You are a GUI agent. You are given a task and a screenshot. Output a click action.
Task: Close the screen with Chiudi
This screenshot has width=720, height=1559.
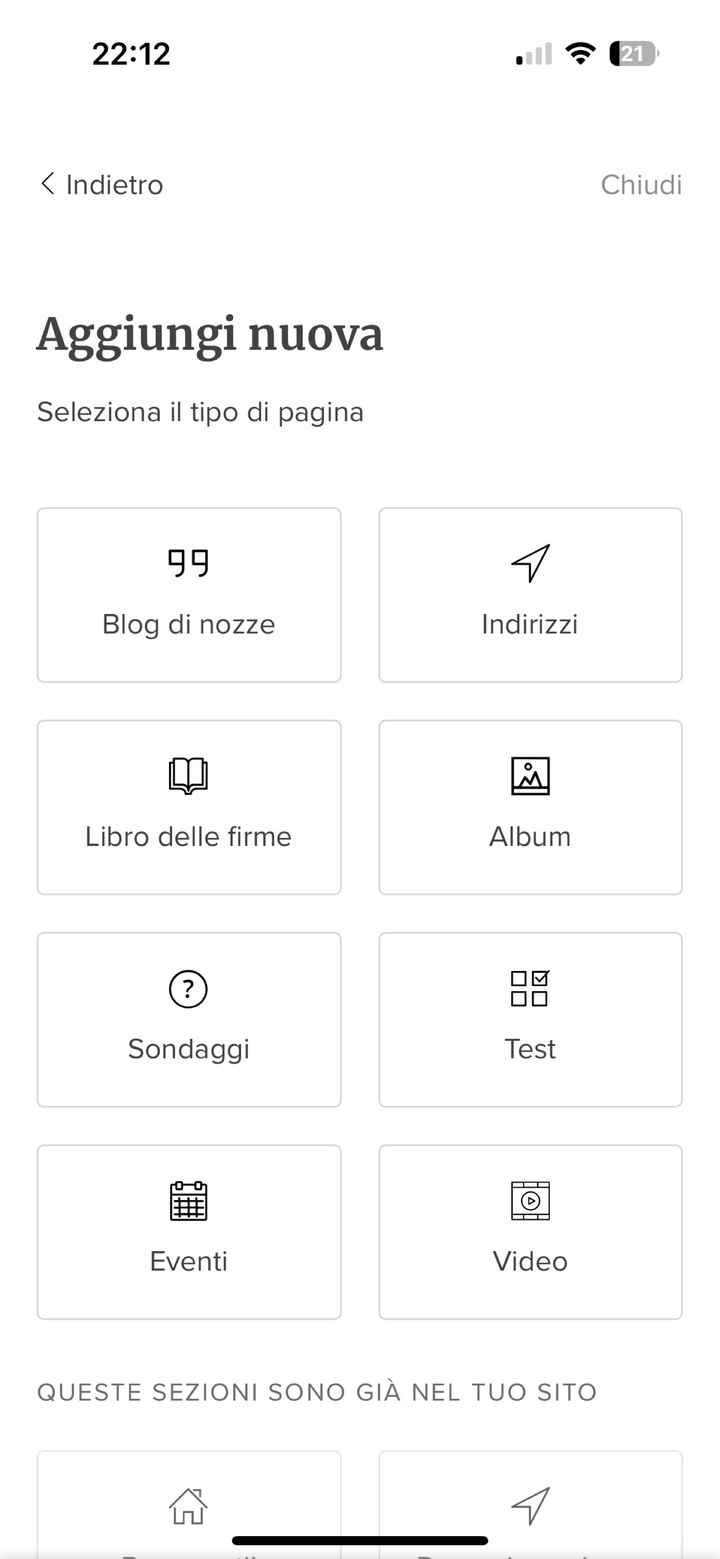pyautogui.click(x=641, y=184)
